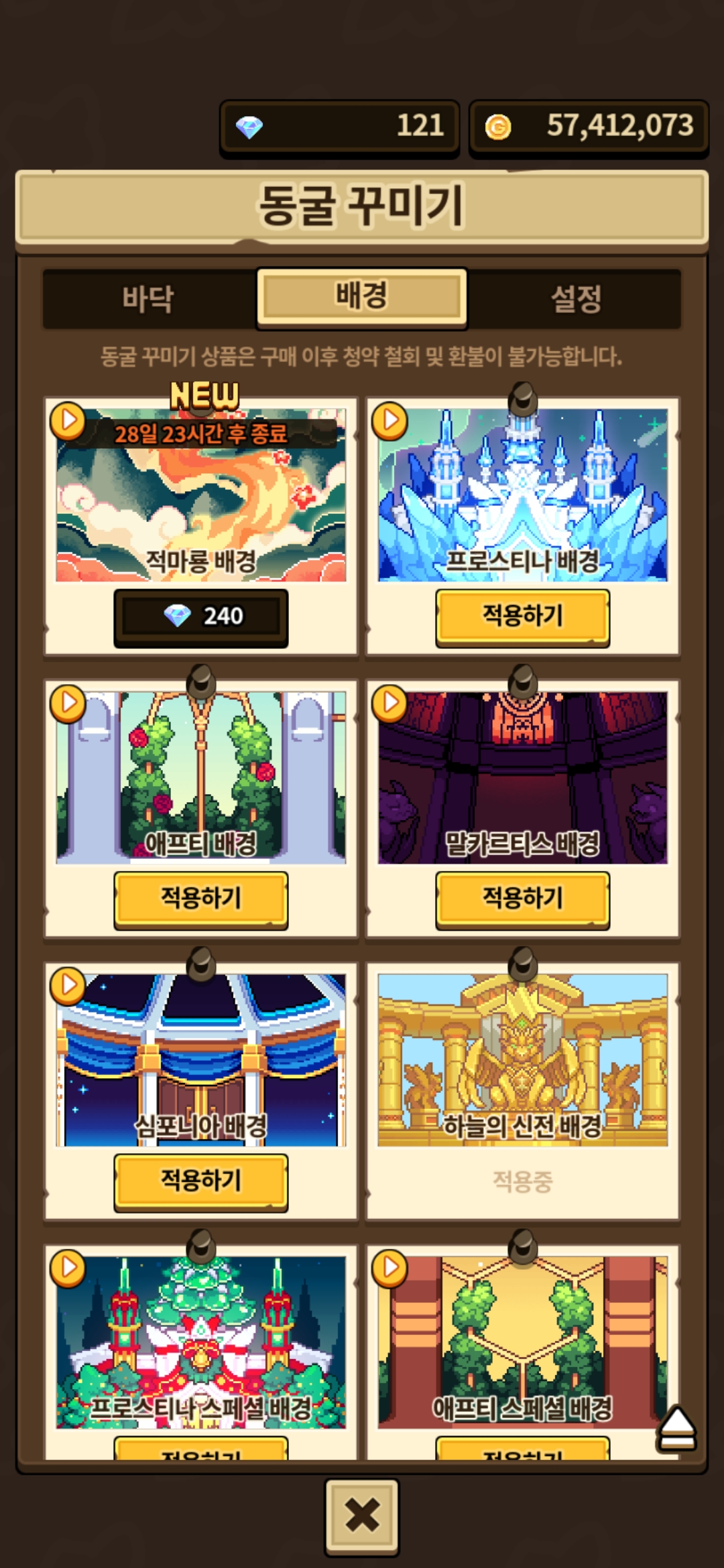Image resolution: width=724 pixels, height=1568 pixels.
Task: Preview the 애프티 스페셜 배경 with play icon
Action: 390,1268
